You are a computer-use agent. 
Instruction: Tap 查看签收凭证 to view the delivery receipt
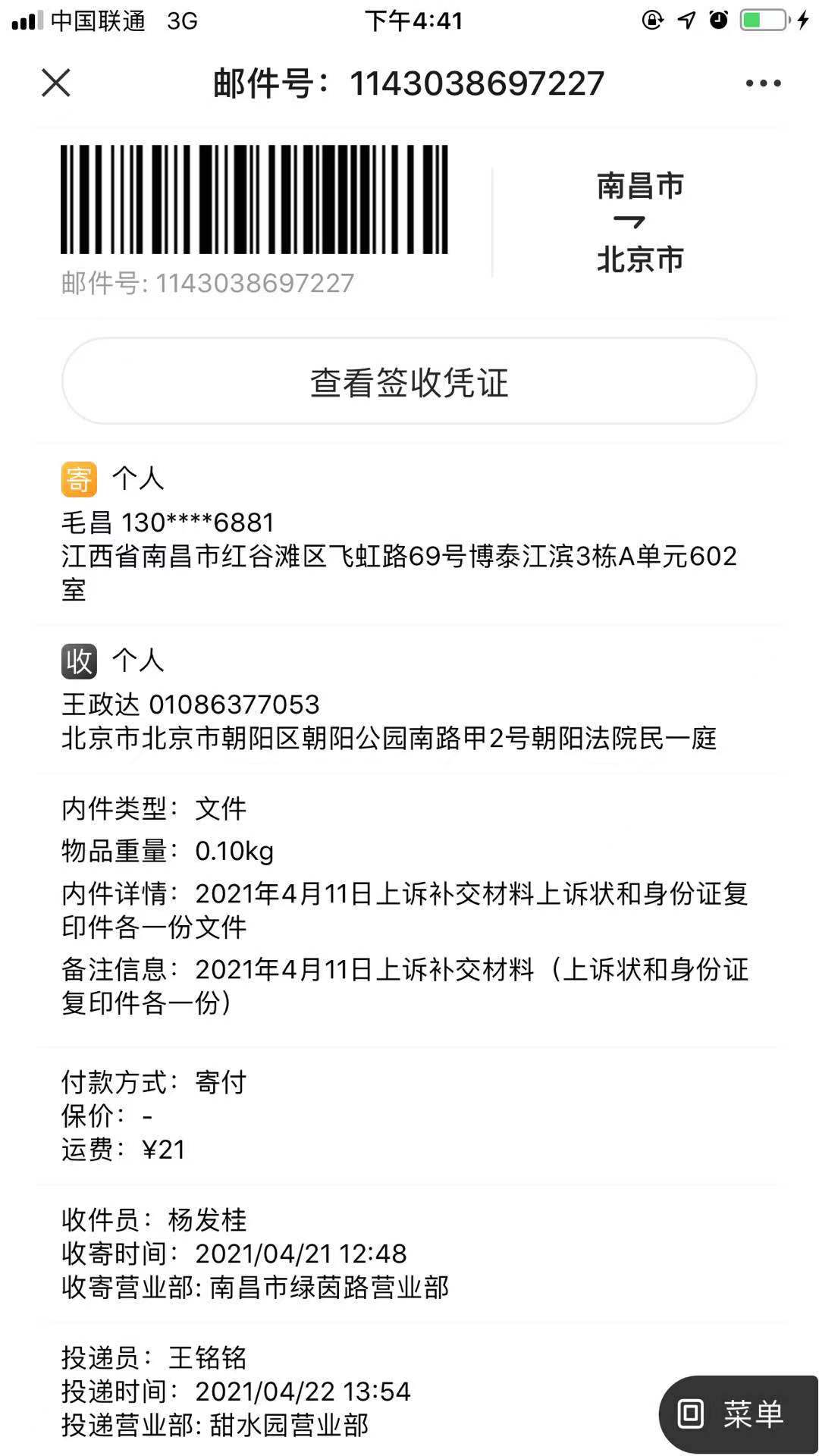click(x=409, y=381)
